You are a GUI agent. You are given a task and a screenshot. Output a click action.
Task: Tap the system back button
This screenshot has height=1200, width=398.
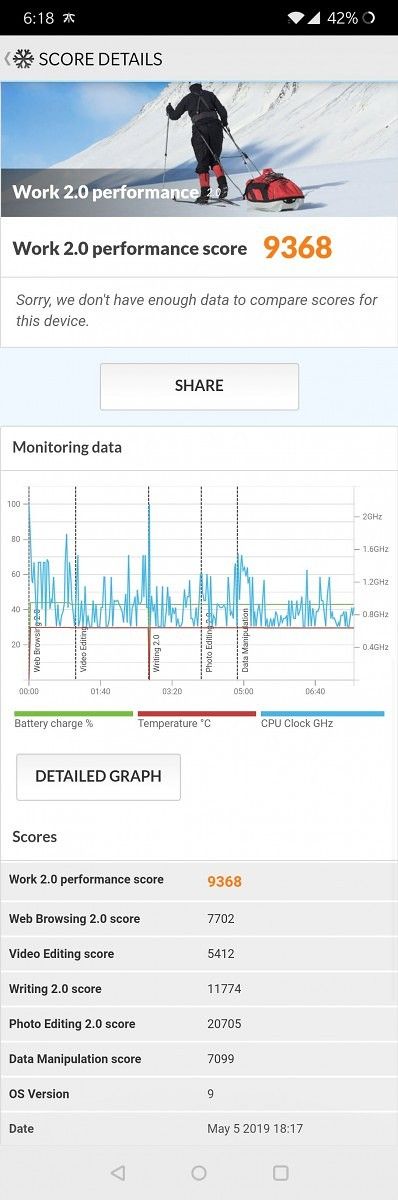point(118,1172)
